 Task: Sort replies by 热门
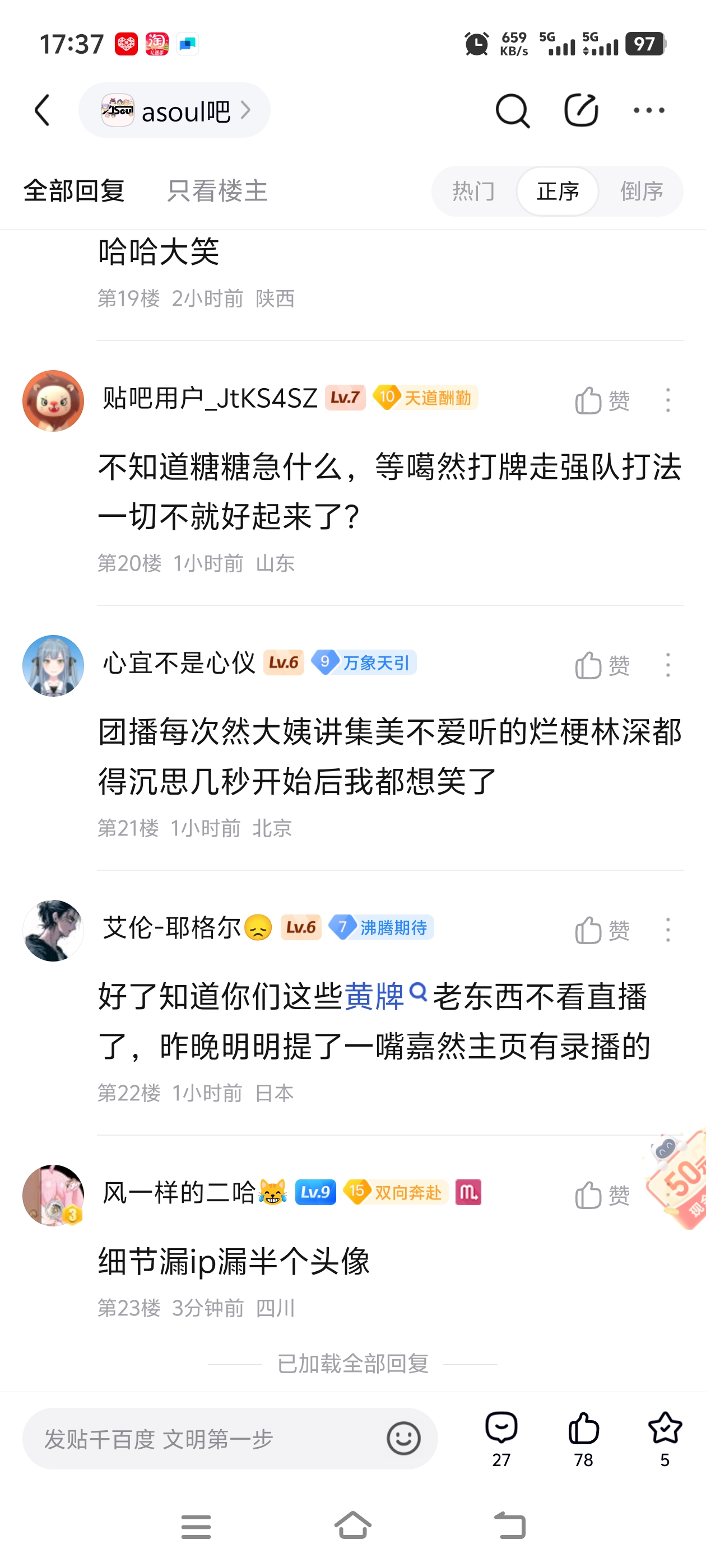(x=474, y=191)
